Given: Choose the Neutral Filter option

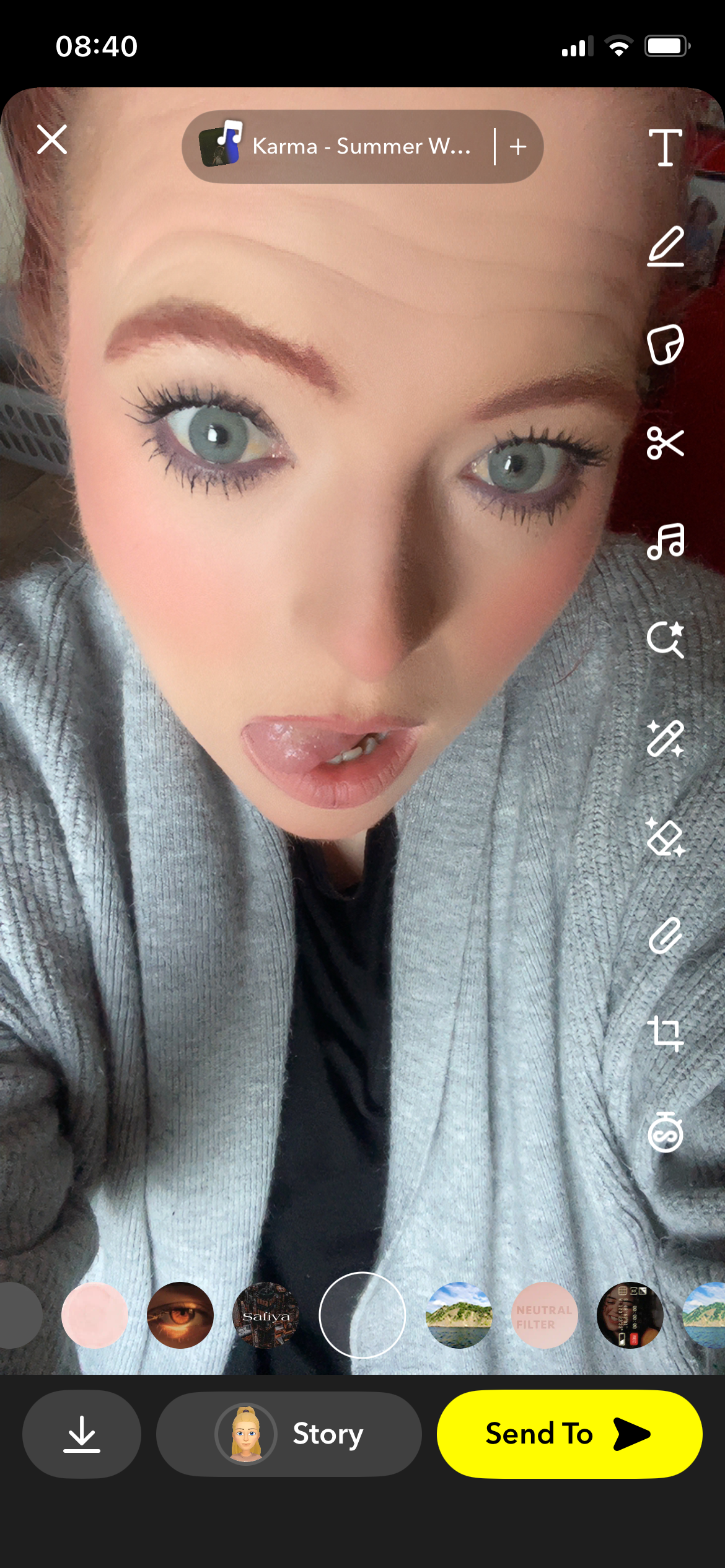Looking at the screenshot, I should pos(544,1315).
